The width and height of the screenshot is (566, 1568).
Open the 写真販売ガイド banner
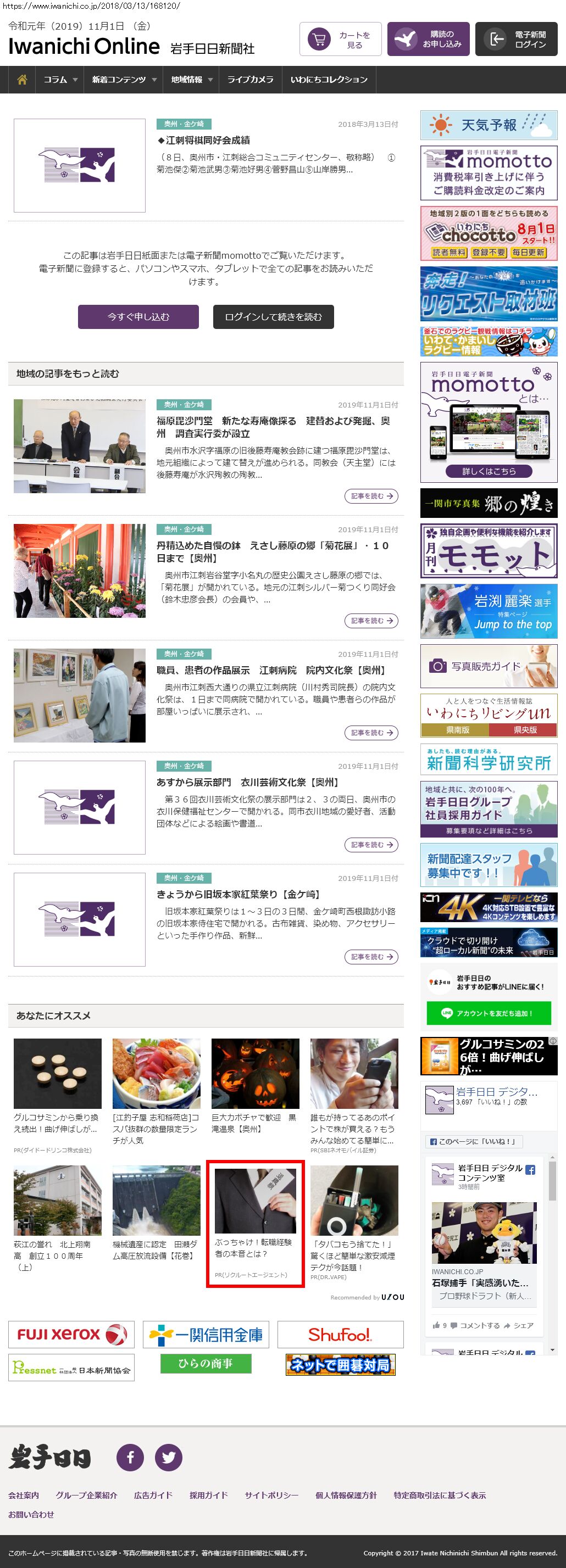click(489, 666)
